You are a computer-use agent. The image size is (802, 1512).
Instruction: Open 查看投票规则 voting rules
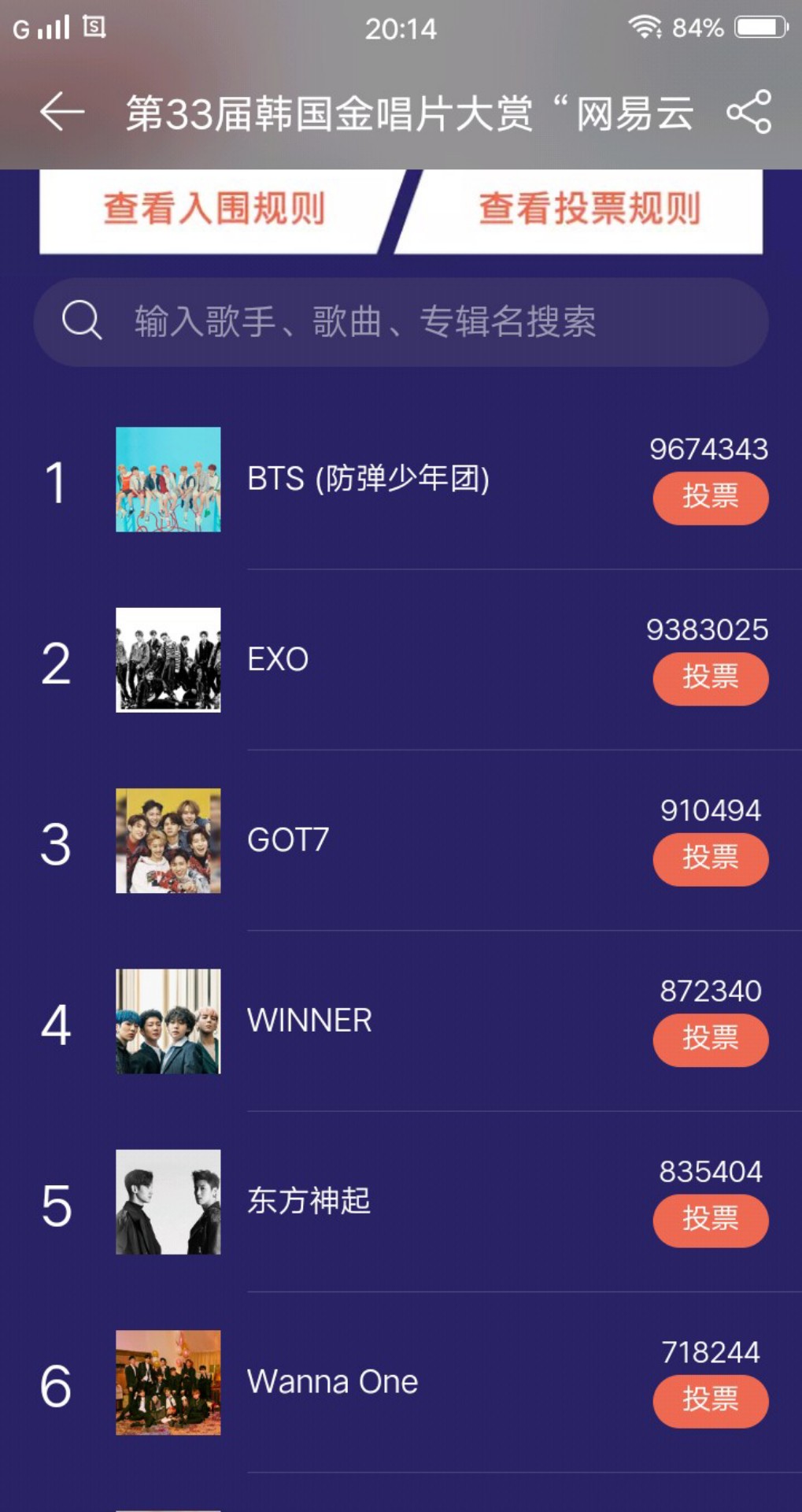coord(589,209)
